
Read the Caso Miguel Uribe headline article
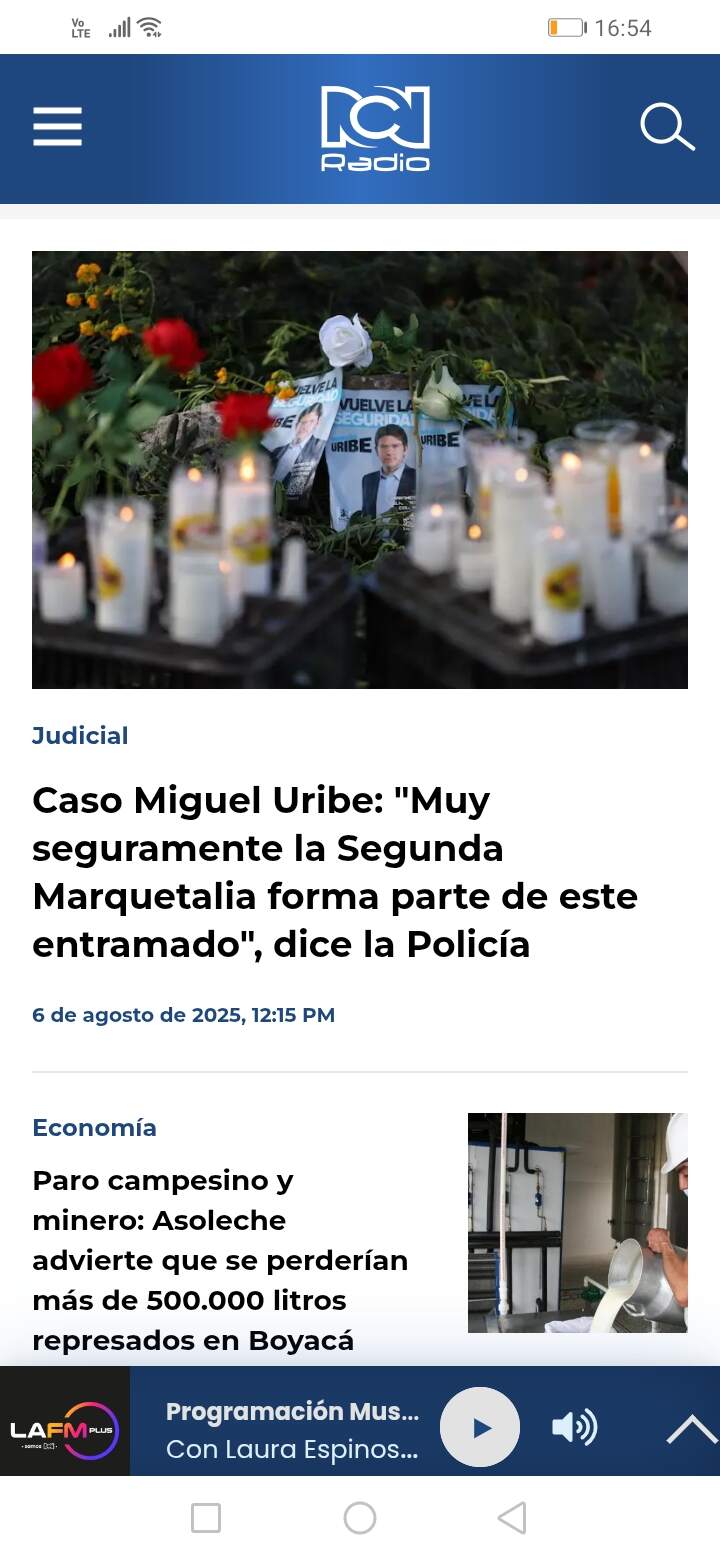coord(335,872)
